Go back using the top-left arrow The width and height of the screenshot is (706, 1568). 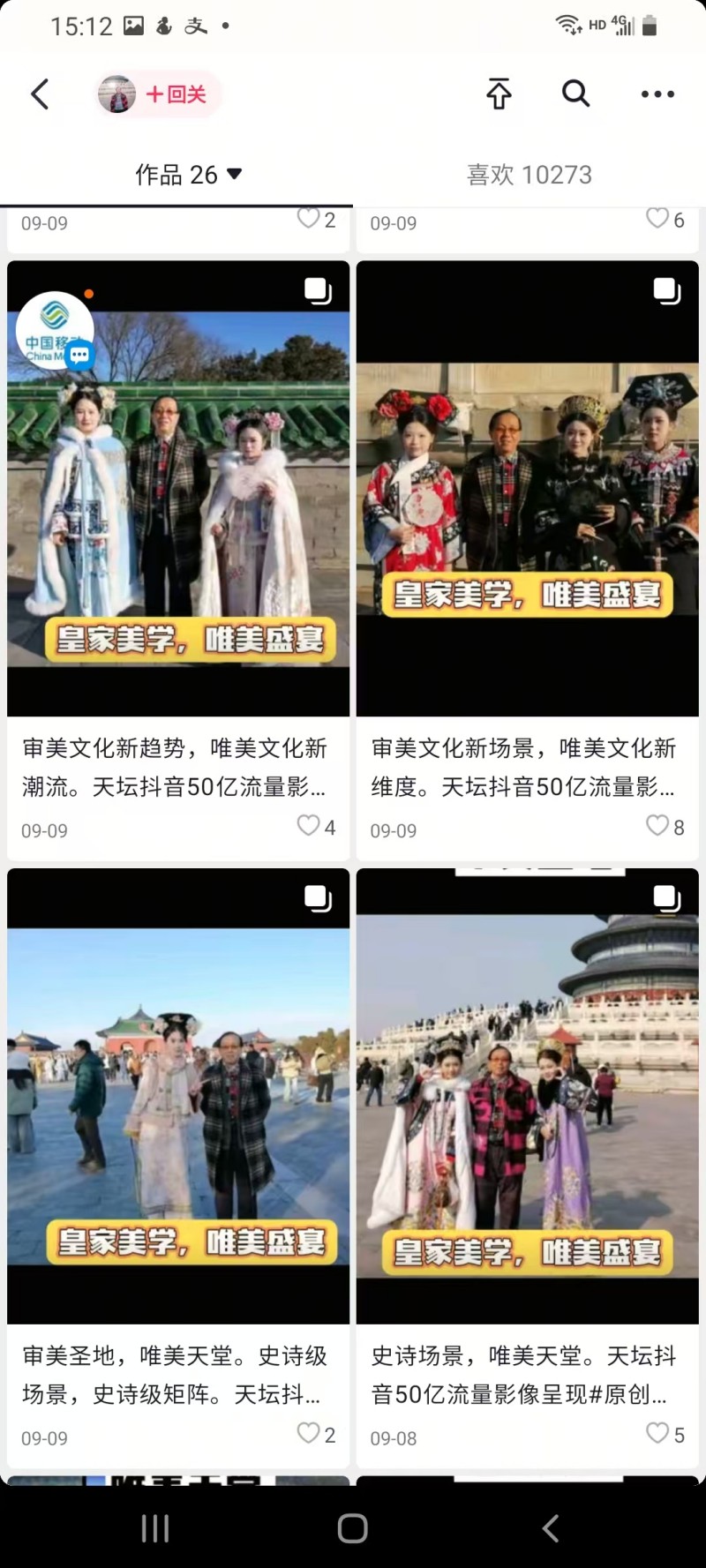[40, 94]
